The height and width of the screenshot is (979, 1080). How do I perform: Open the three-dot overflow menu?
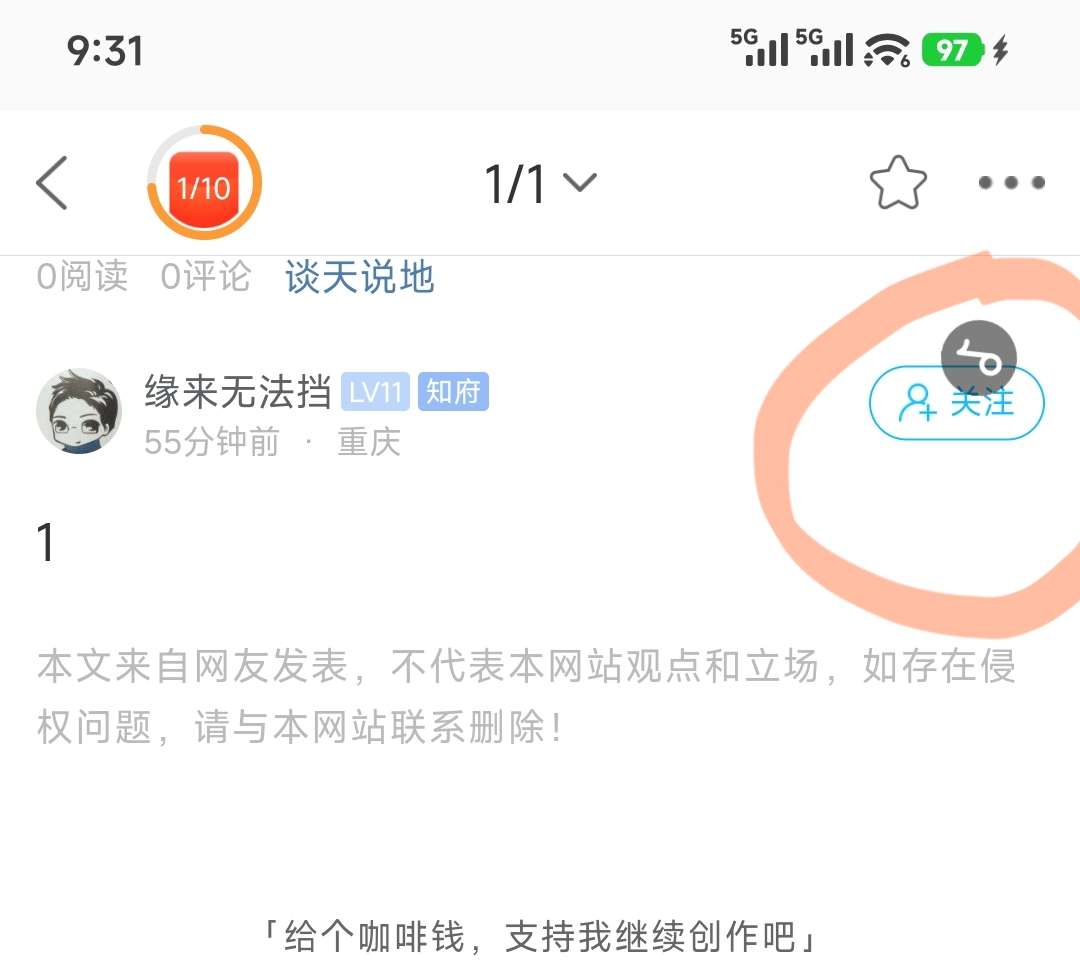(1011, 183)
